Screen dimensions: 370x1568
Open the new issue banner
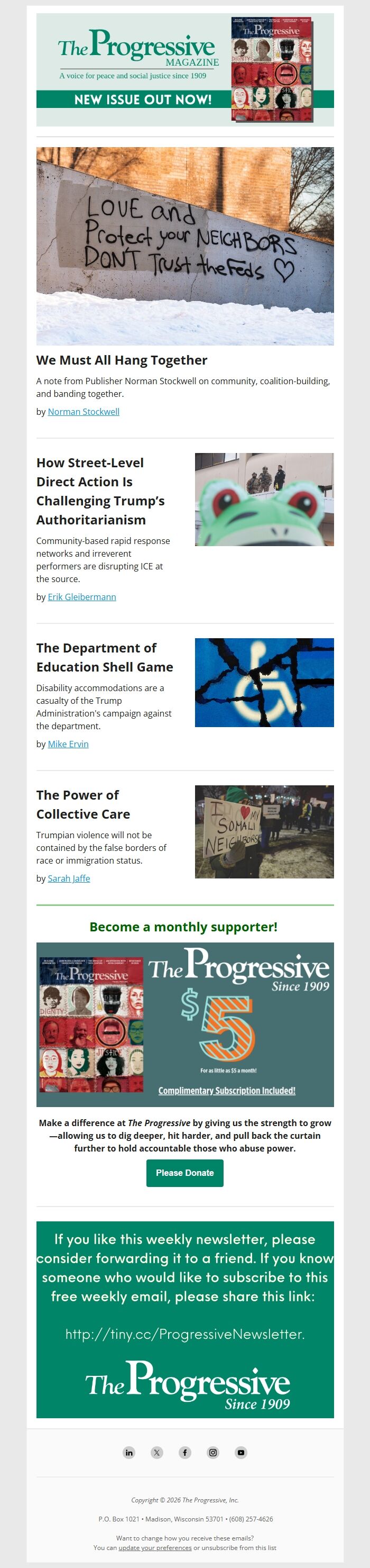tap(184, 69)
